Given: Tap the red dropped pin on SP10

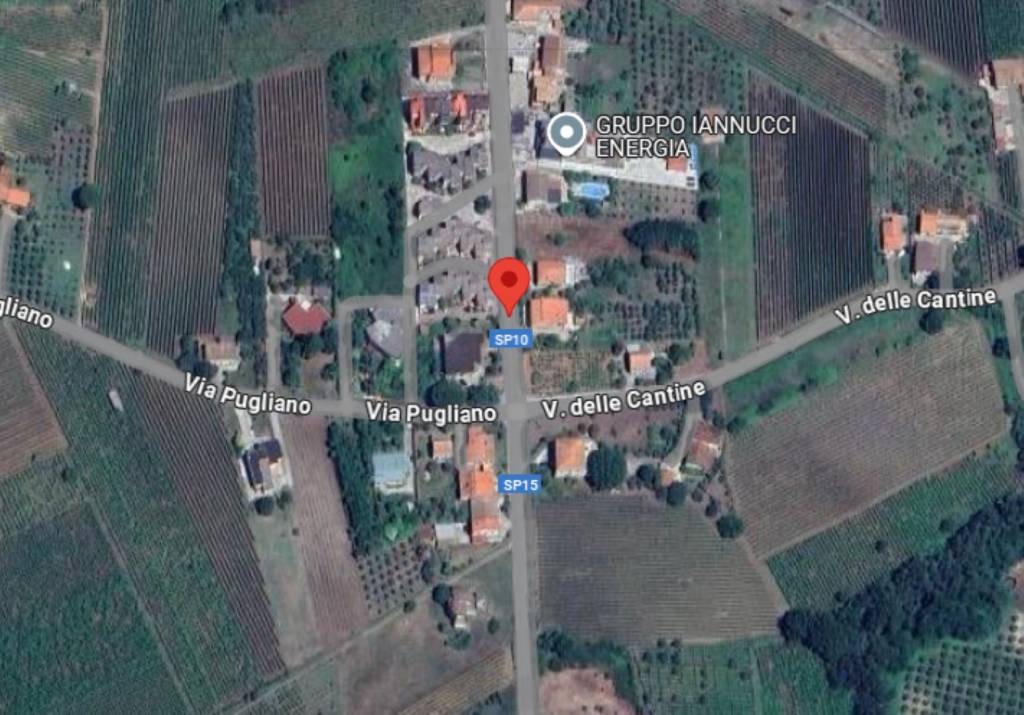Looking at the screenshot, I should pyautogui.click(x=509, y=281).
